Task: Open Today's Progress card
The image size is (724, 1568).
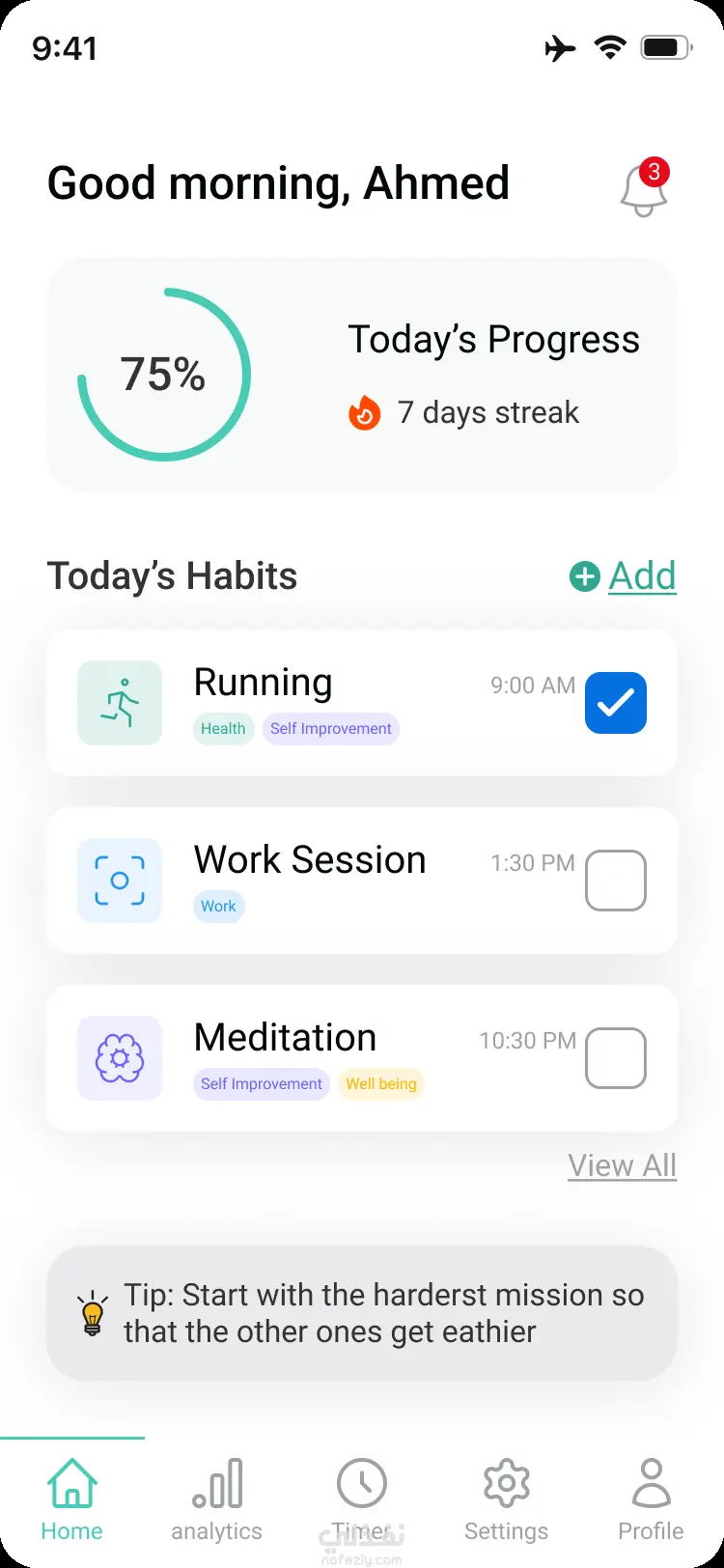Action: (361, 374)
